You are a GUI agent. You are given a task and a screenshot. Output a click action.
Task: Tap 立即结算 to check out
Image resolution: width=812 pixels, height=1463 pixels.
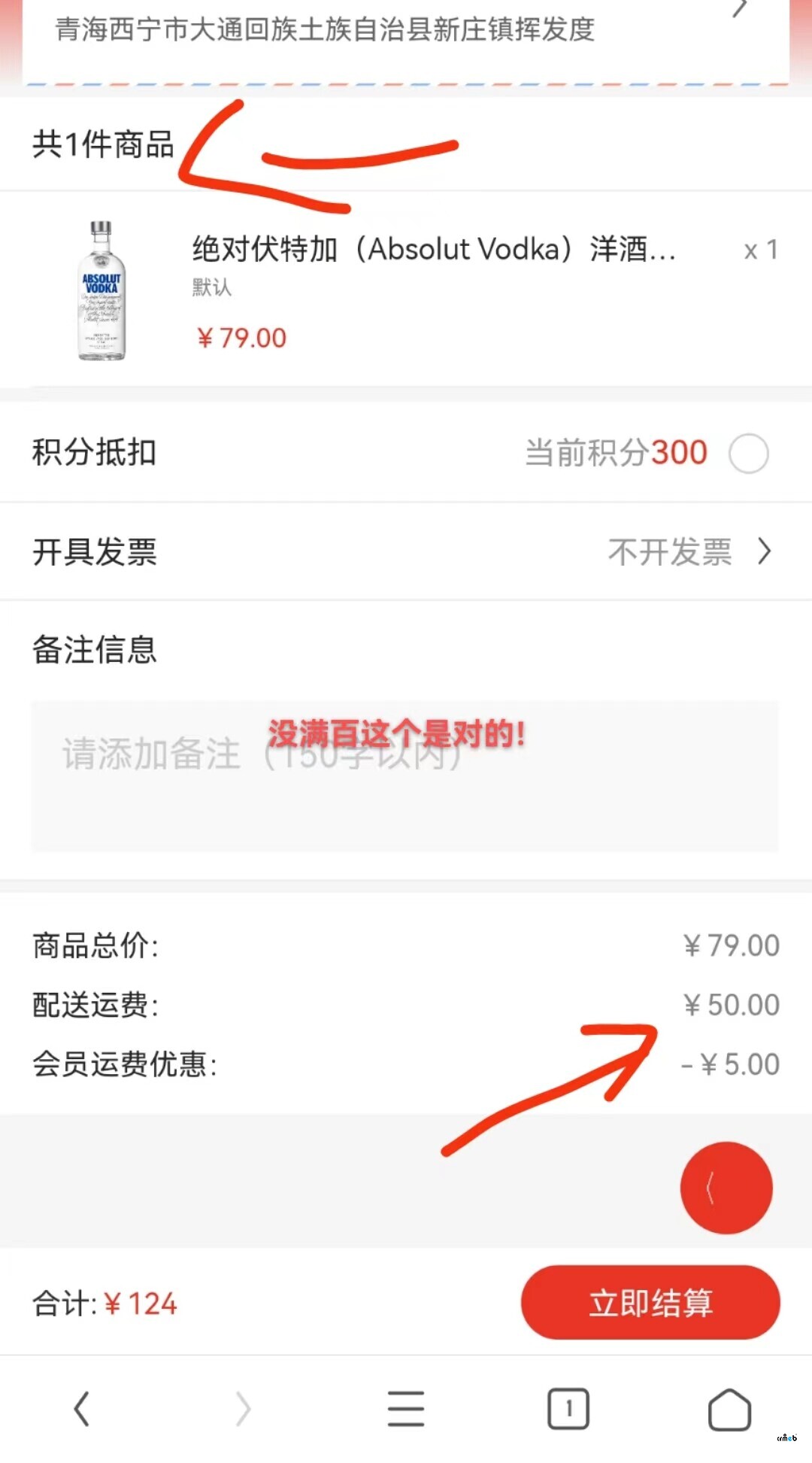click(650, 1302)
